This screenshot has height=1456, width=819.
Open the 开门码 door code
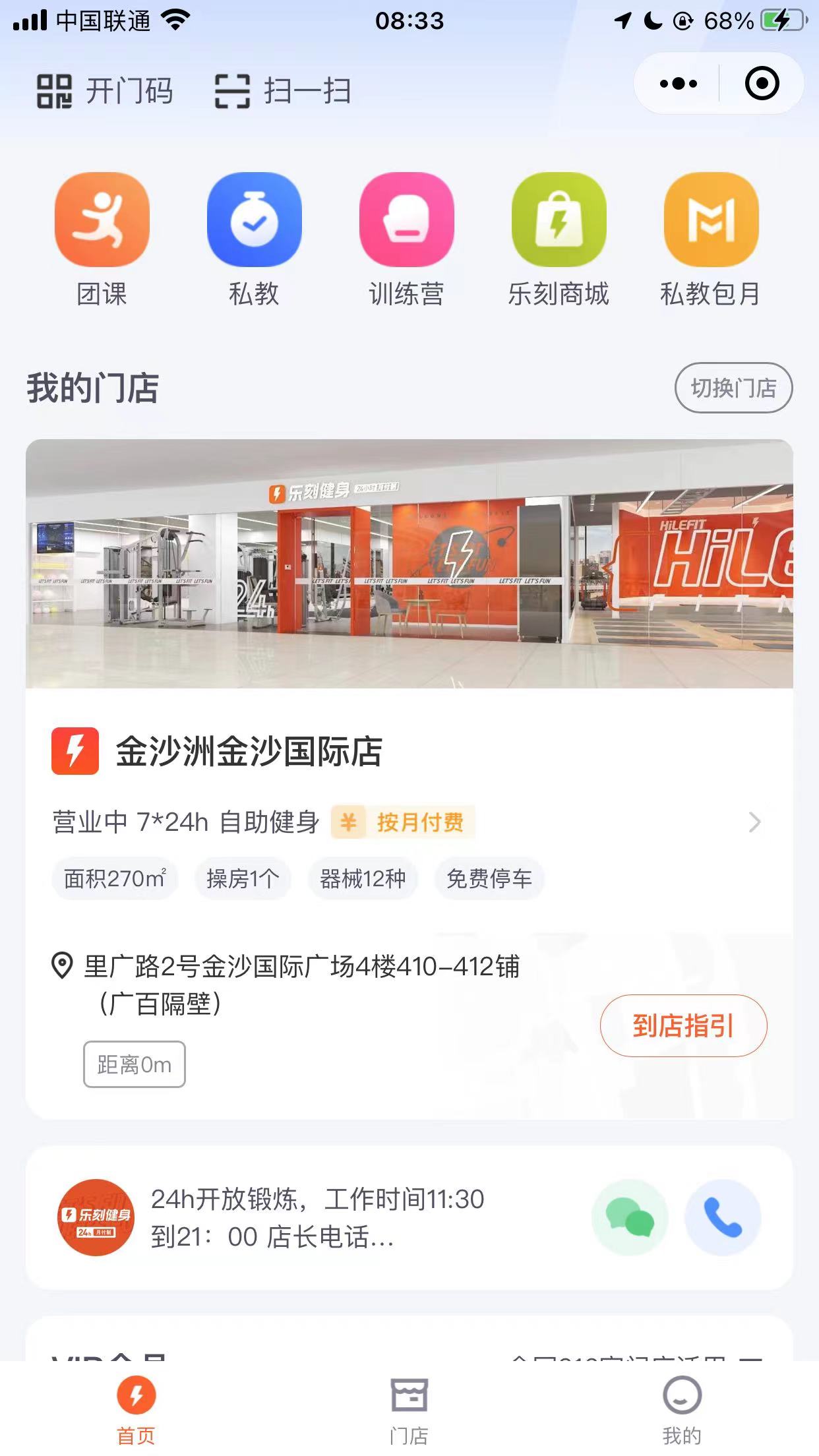click(x=106, y=90)
